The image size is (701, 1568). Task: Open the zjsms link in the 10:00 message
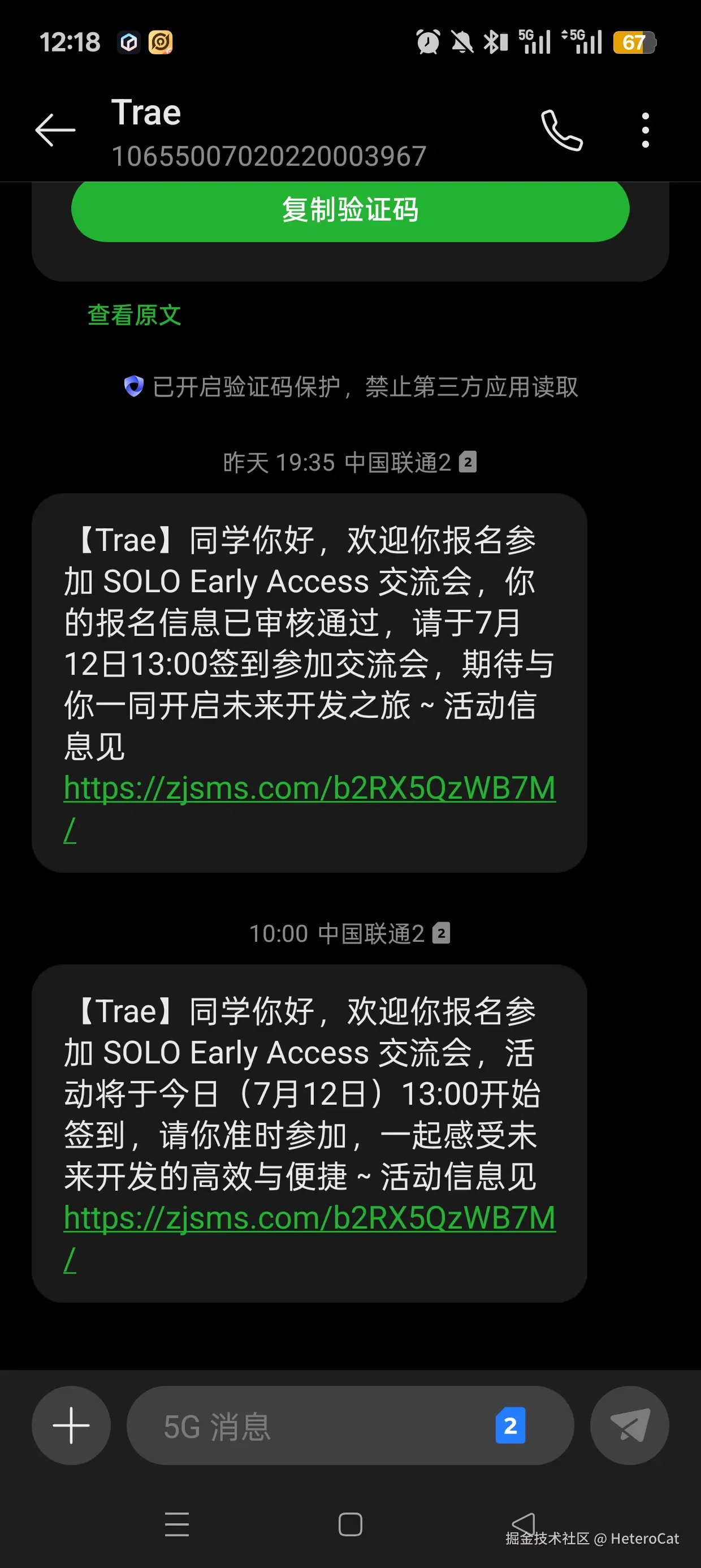click(309, 1218)
